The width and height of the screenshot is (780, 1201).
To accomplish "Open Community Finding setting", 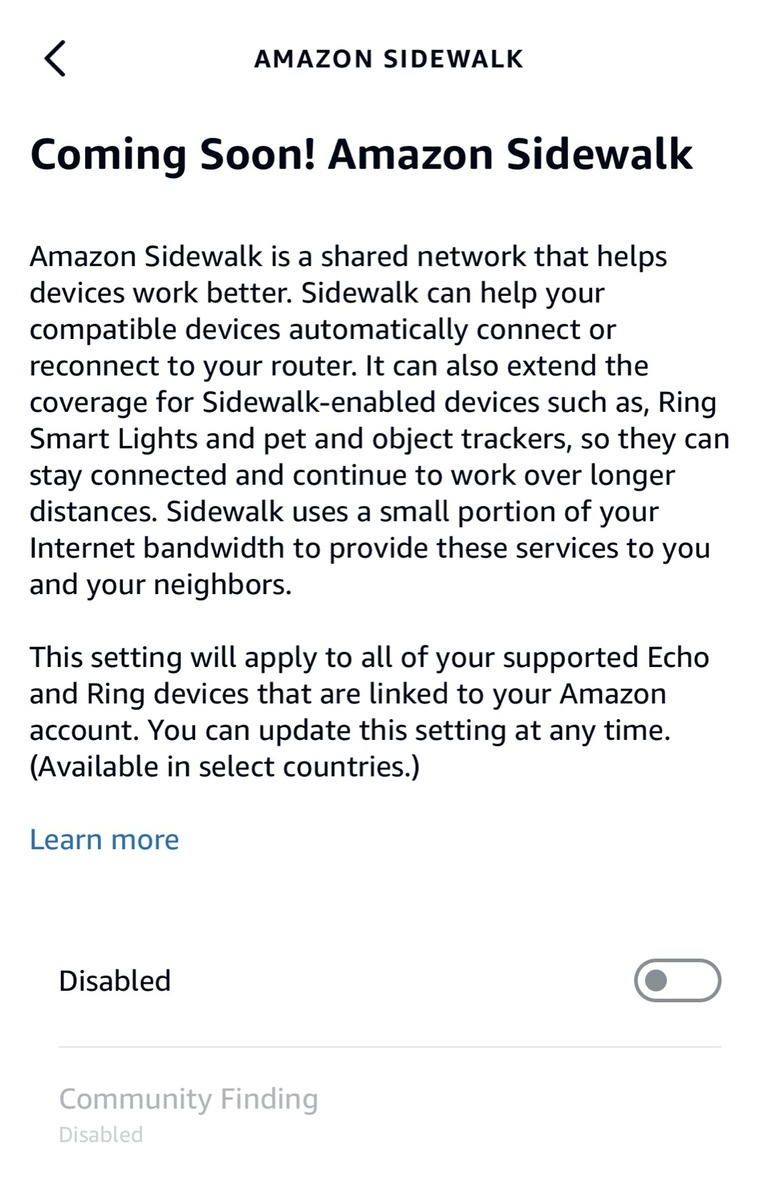I will [x=188, y=1111].
